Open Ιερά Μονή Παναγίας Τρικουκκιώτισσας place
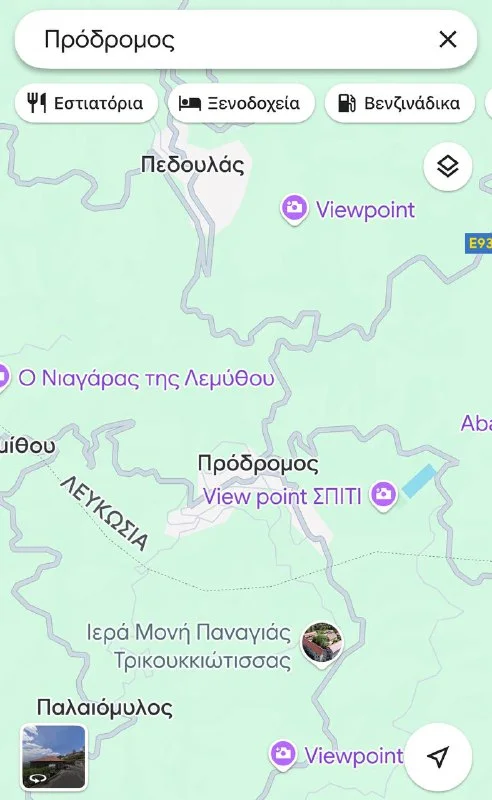Screen dimensions: 492x800 [x=322, y=644]
